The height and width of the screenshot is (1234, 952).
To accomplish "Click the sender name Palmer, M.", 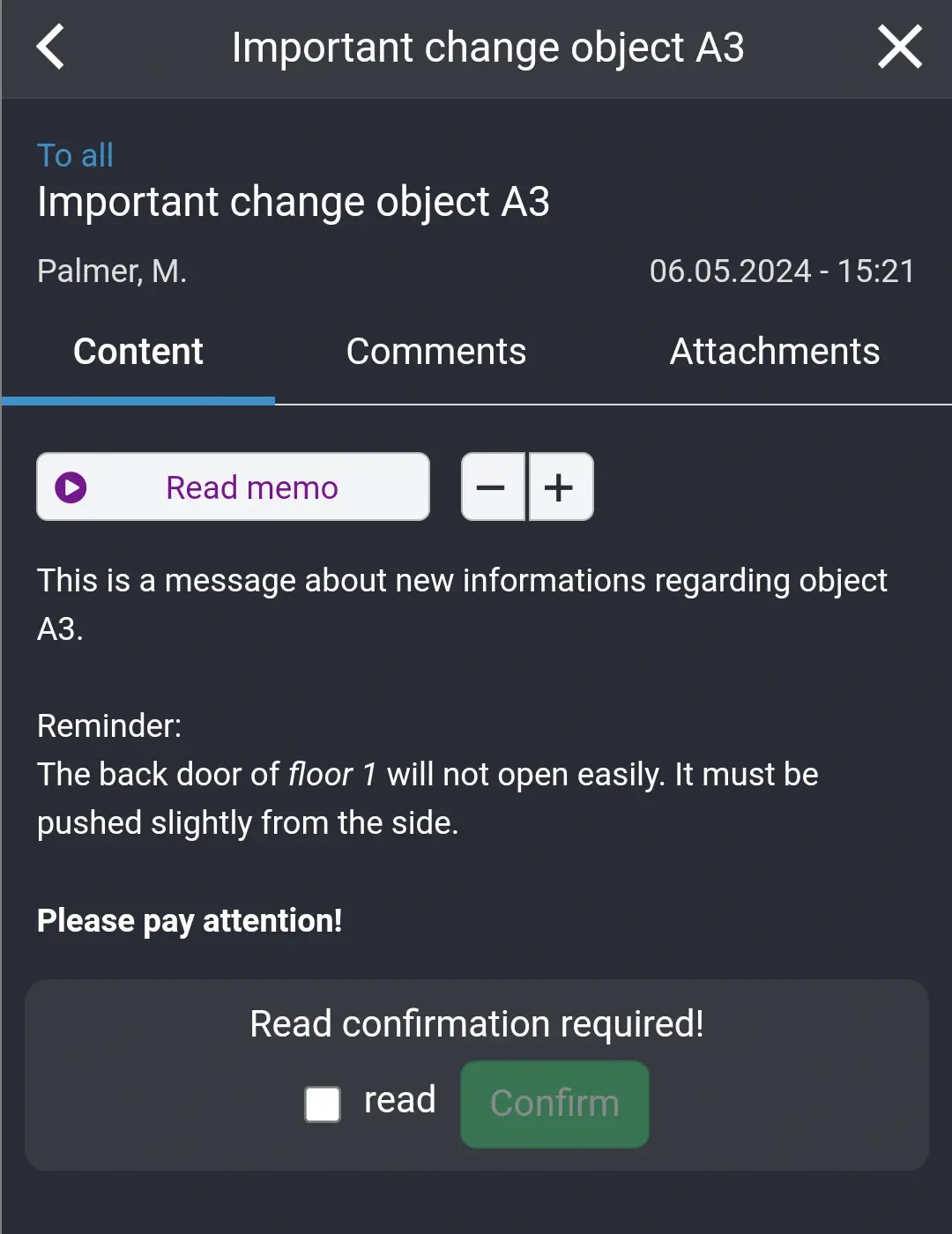I will point(111,271).
